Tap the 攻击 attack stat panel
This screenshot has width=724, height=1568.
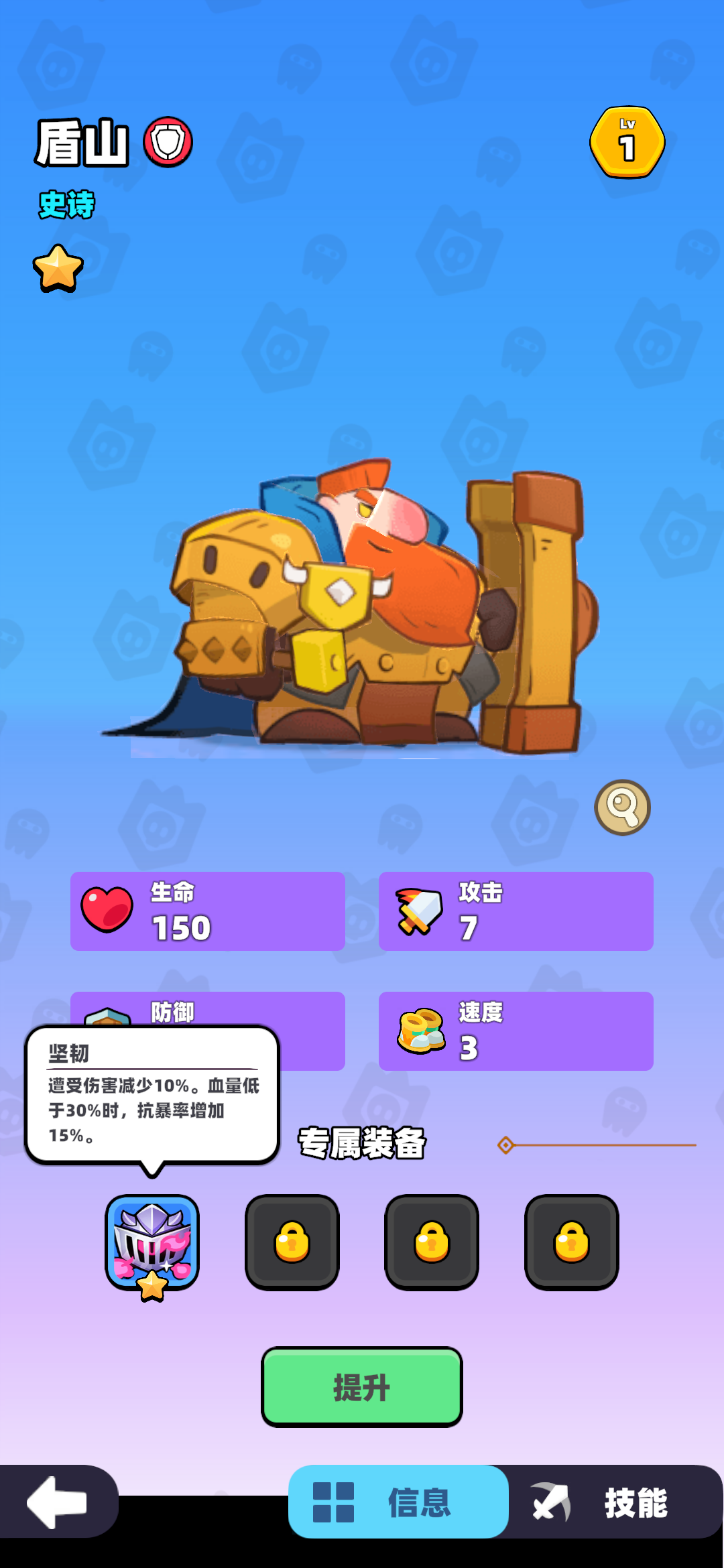516,911
